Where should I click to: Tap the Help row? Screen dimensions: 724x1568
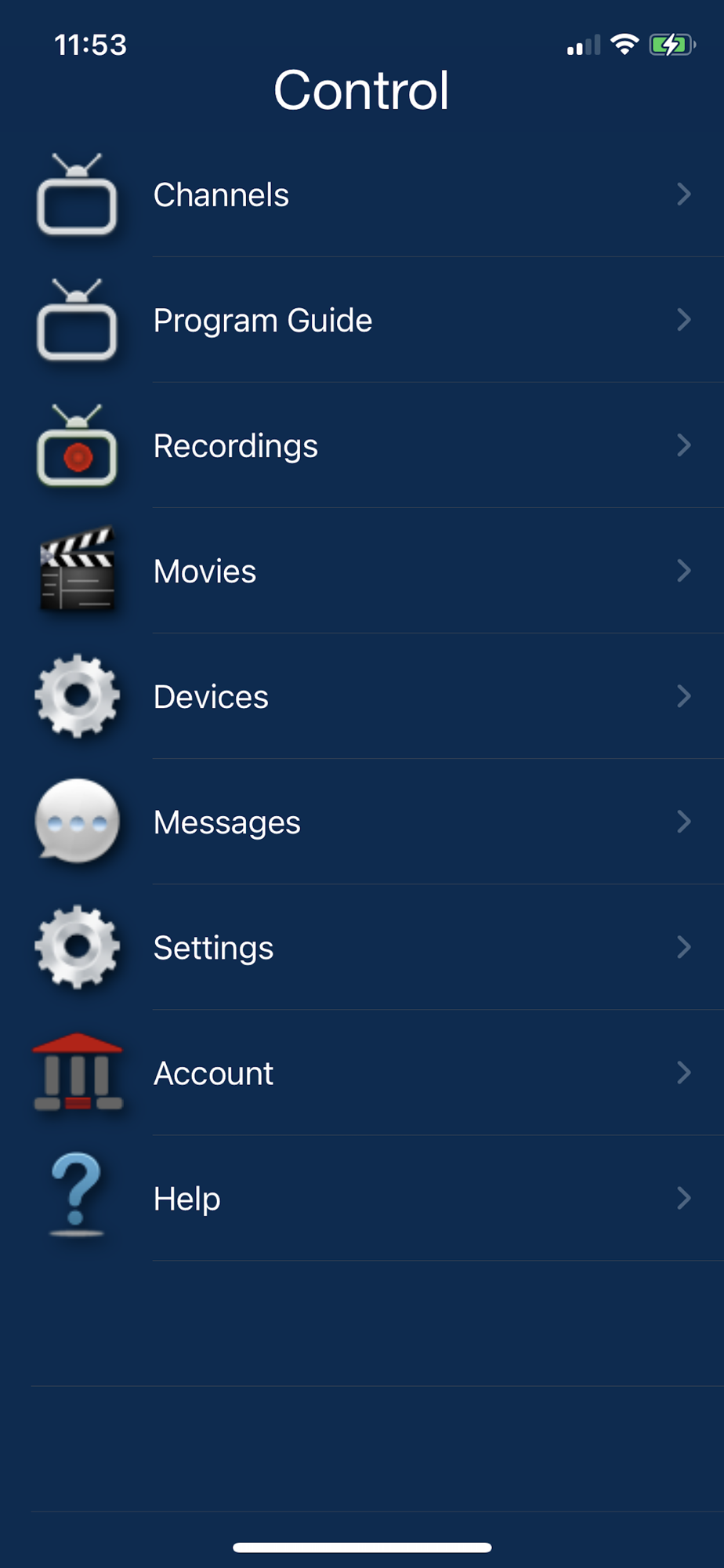click(362, 1198)
